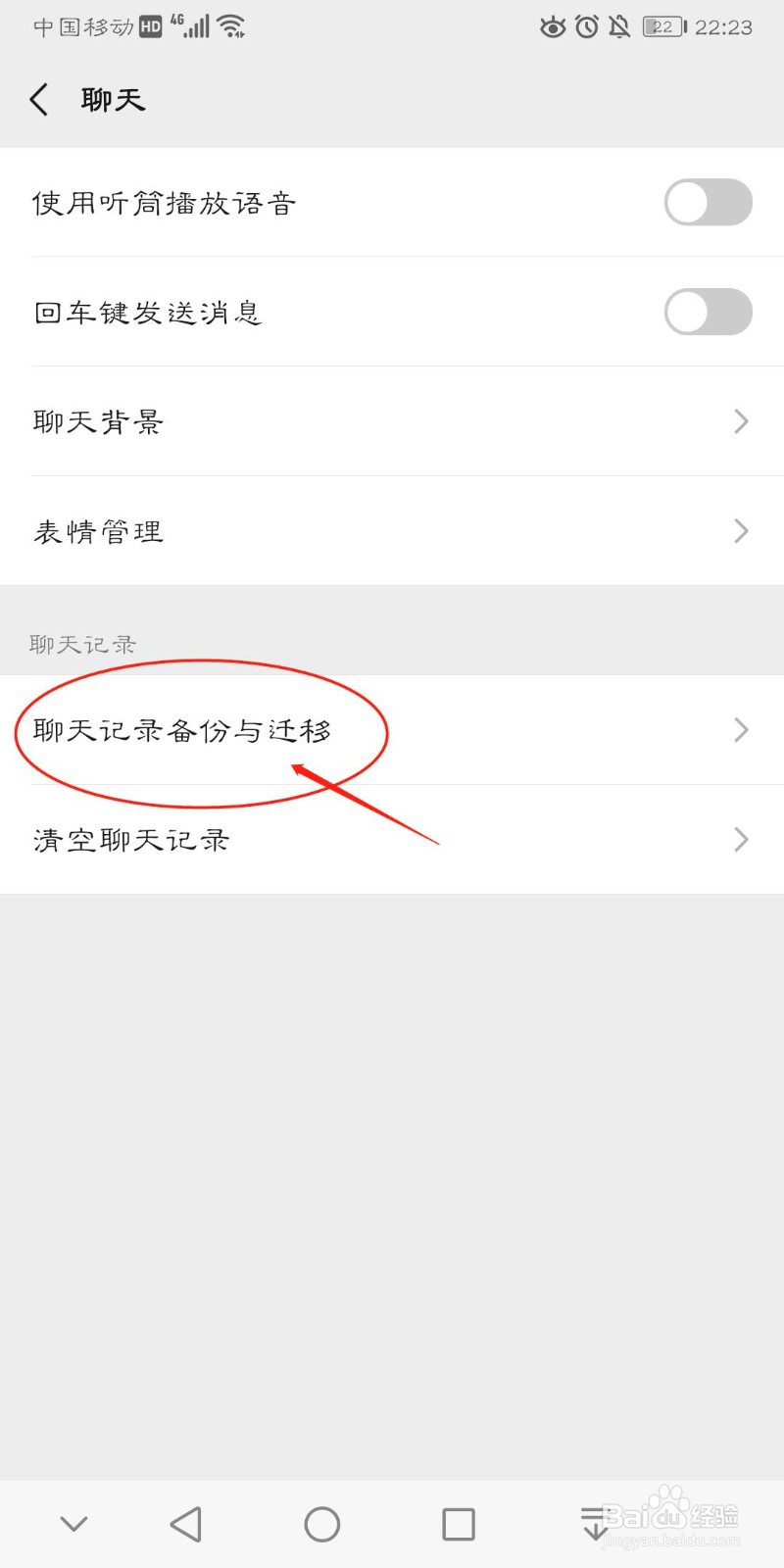This screenshot has width=784, height=1568.
Task: Select the circled 聊天记录备份与迁移 option
Action: click(x=181, y=730)
